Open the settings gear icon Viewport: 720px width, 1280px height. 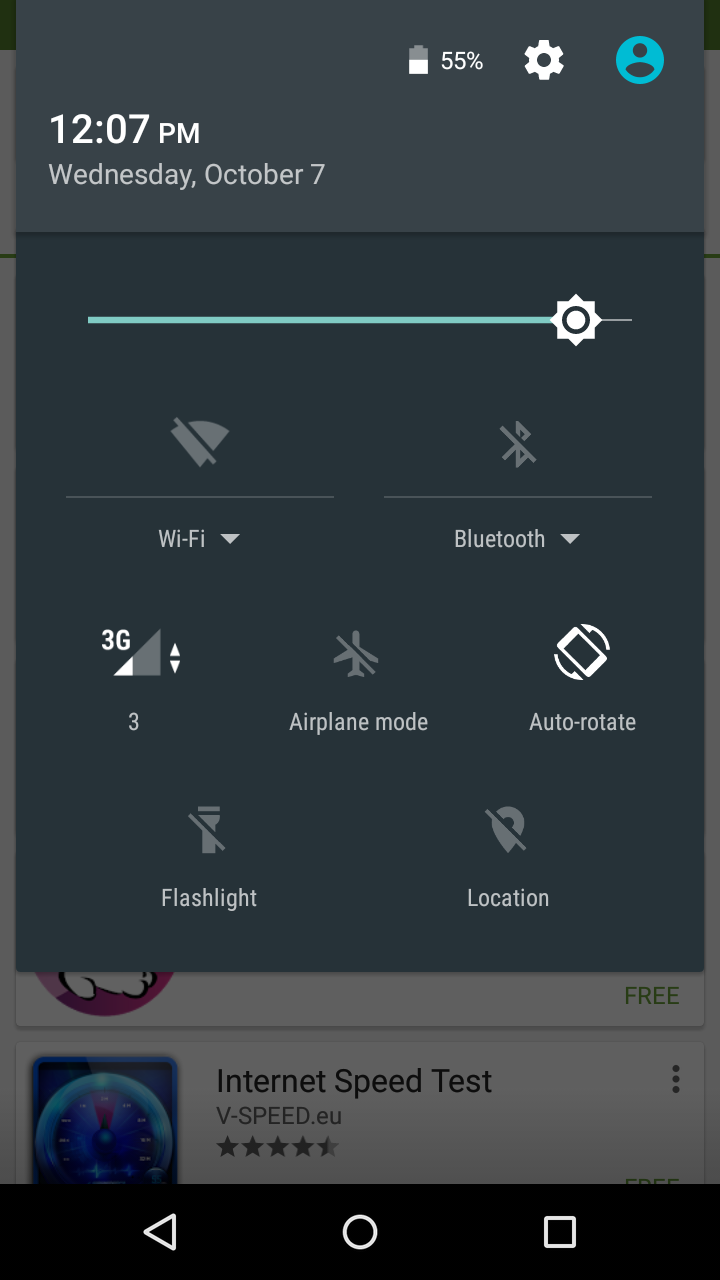pyautogui.click(x=544, y=61)
